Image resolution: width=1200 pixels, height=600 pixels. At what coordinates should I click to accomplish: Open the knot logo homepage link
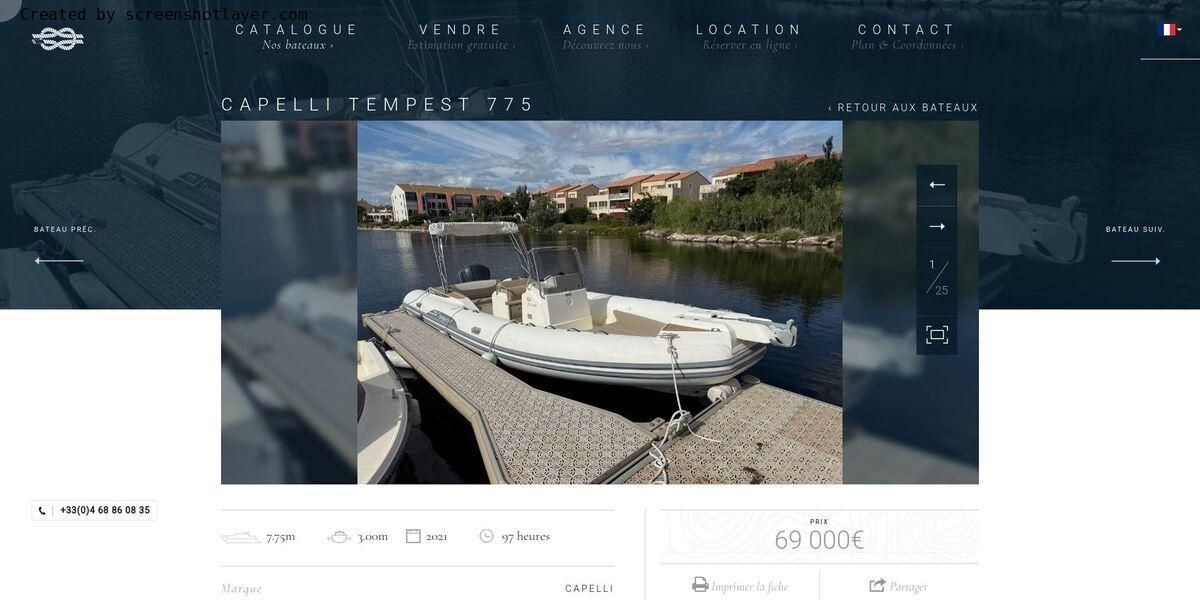click(x=58, y=39)
